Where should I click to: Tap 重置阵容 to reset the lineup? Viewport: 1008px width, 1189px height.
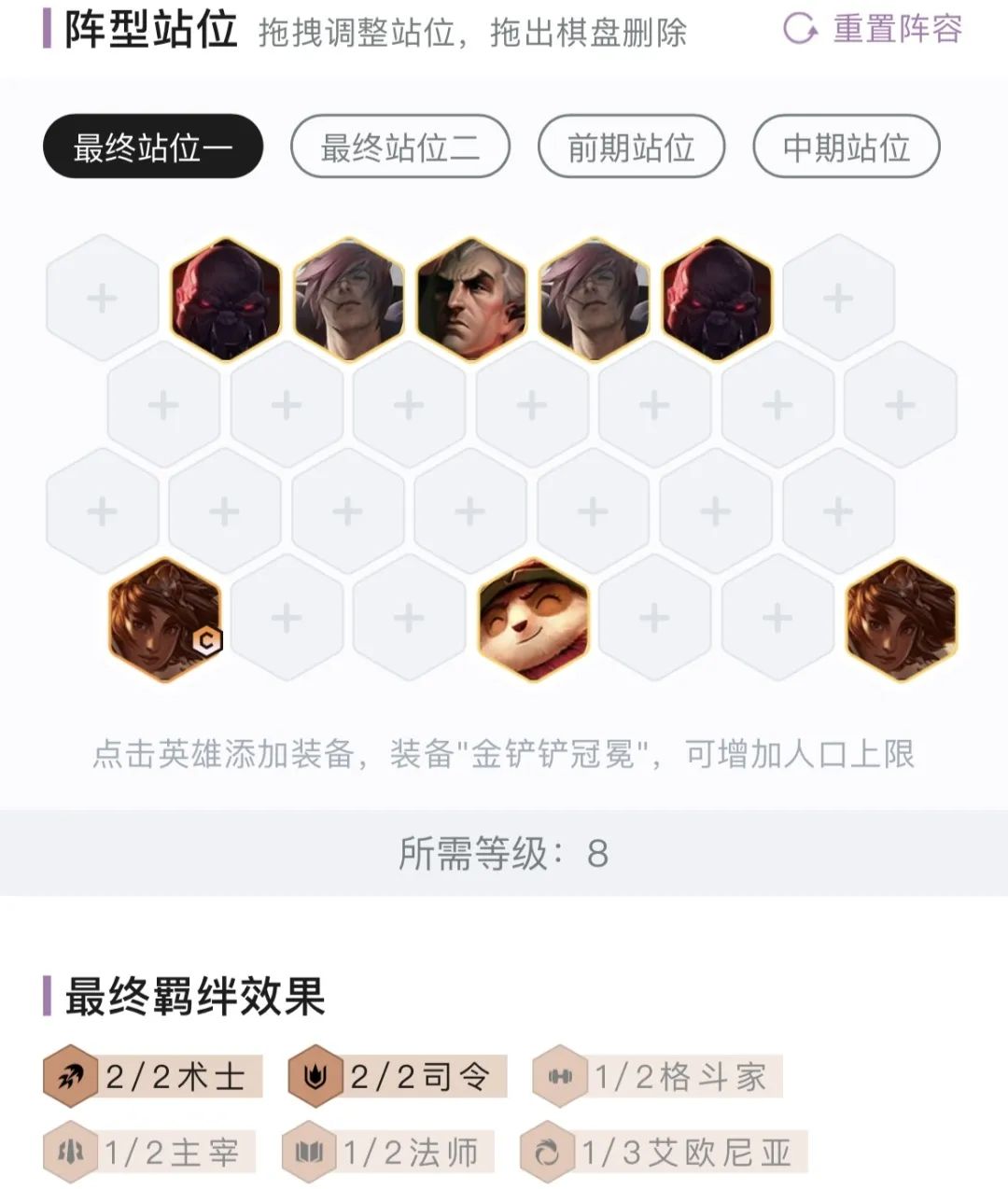pos(874,29)
